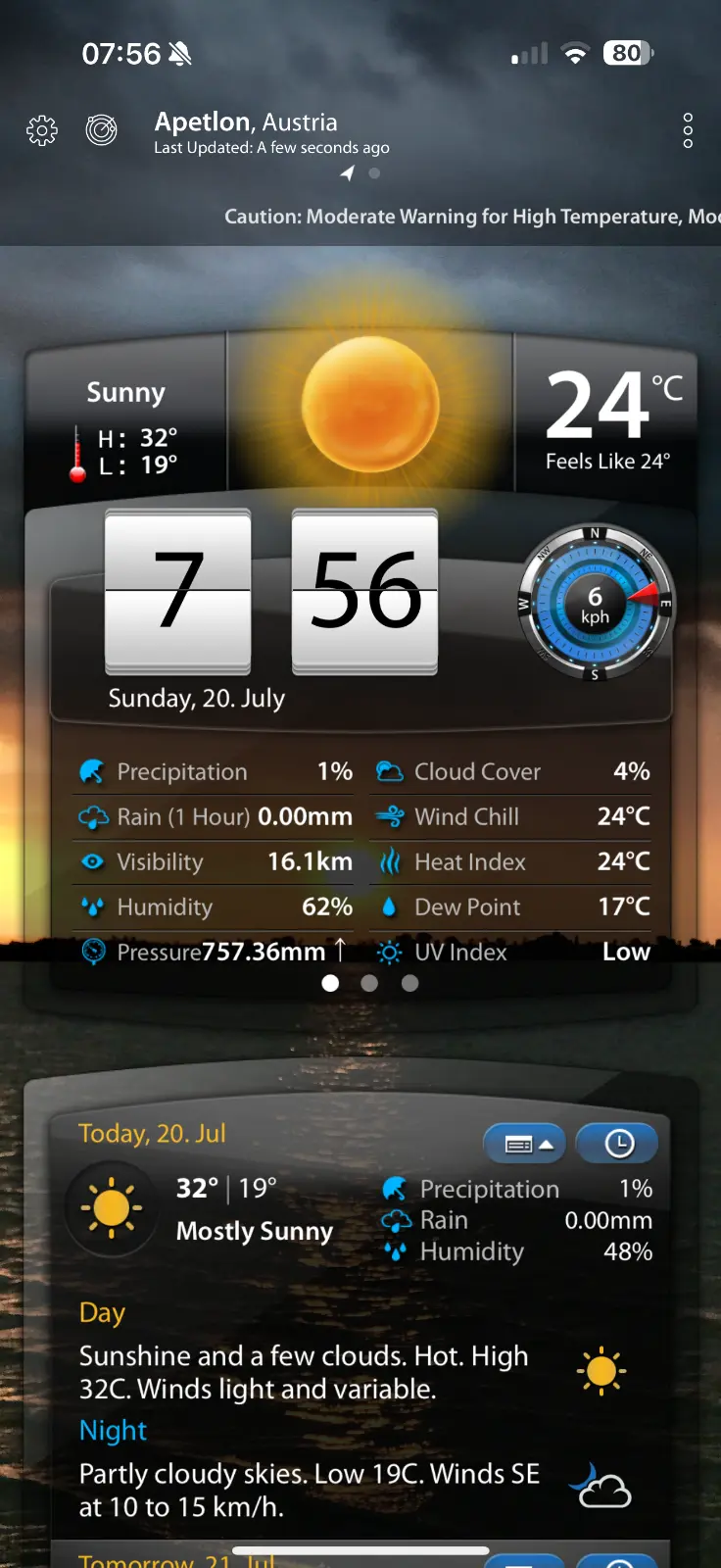Jump to third weather details page dot
The height and width of the screenshot is (1568, 721).
point(410,983)
